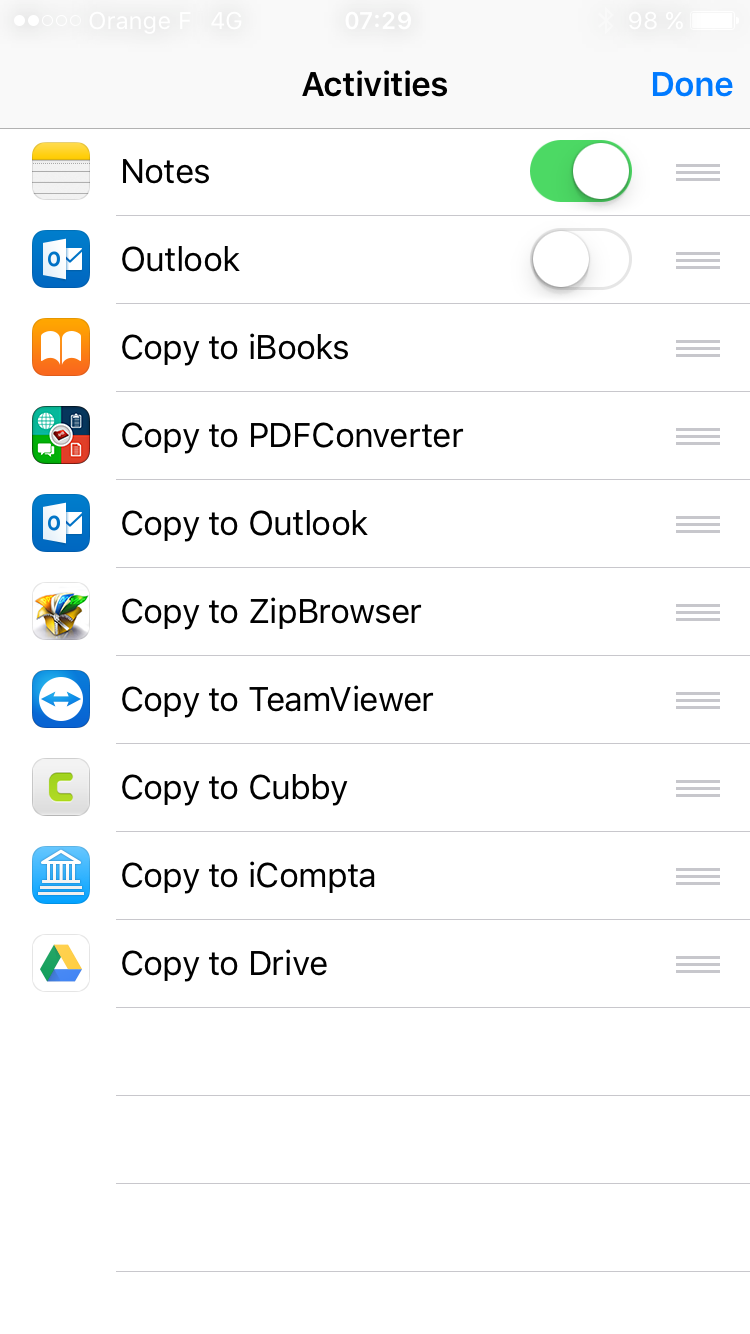This screenshot has height=1334, width=750.
Task: Enable the Outlook activity switch
Action: pyautogui.click(x=580, y=259)
